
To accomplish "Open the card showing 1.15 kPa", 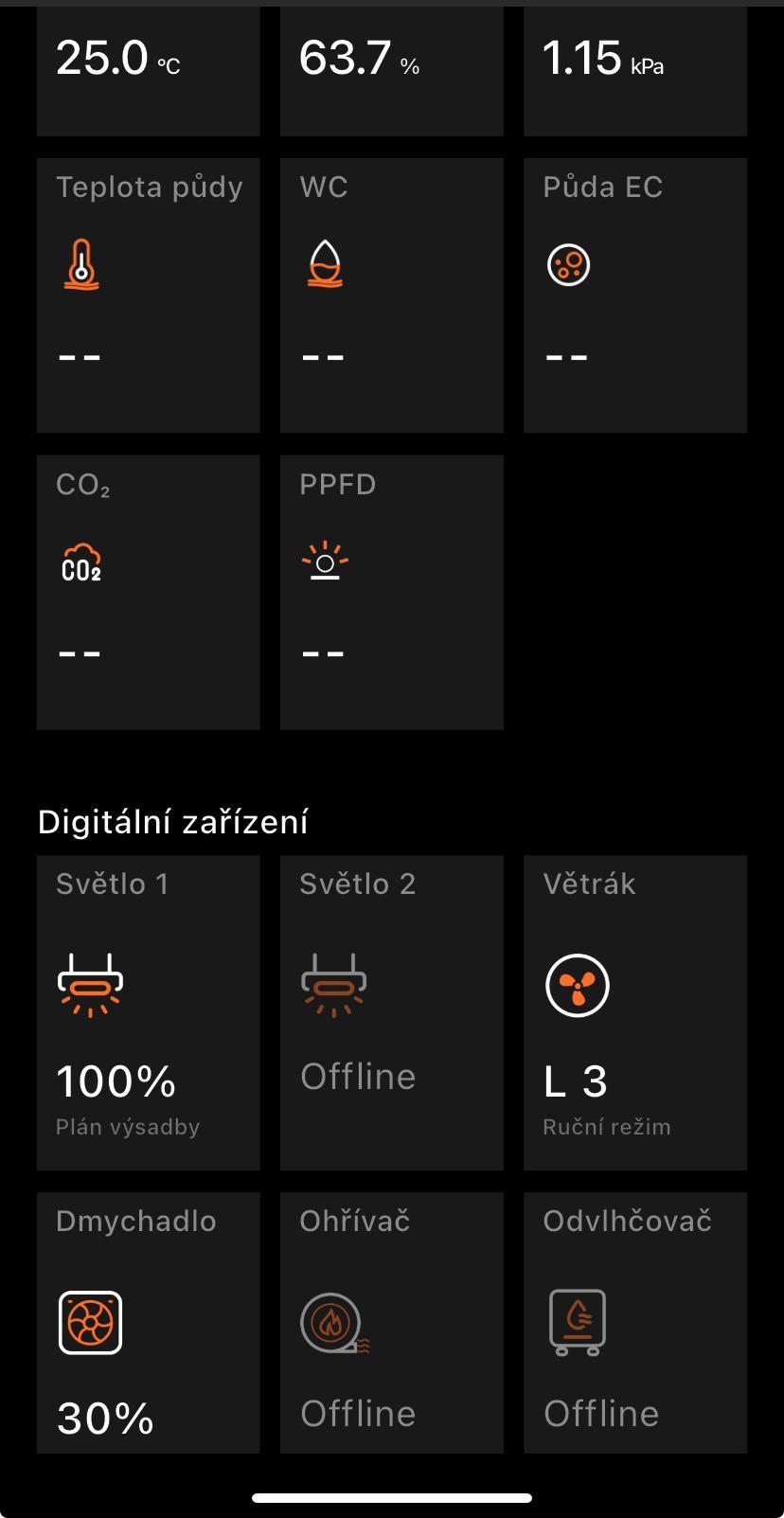I will point(634,71).
